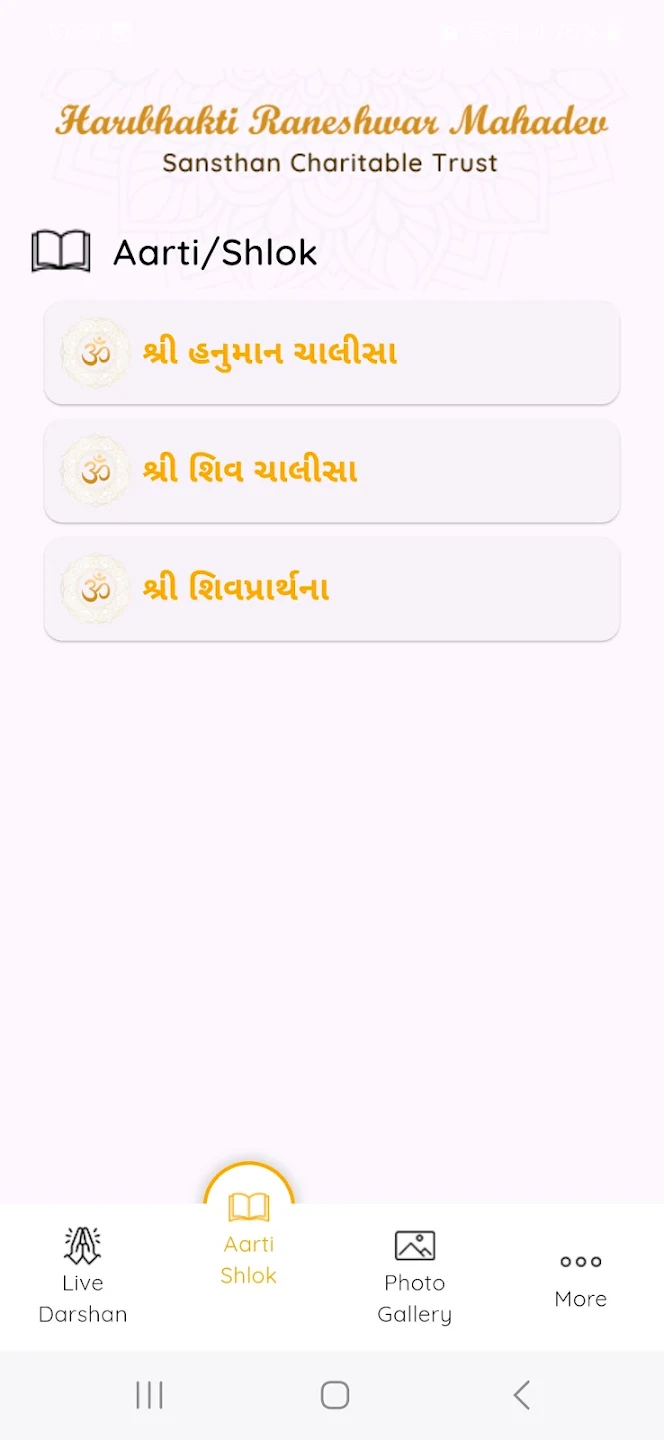The height and width of the screenshot is (1440, 664).
Task: Open the શ્રી શિવ ચાલીસા entry
Action: (331, 471)
